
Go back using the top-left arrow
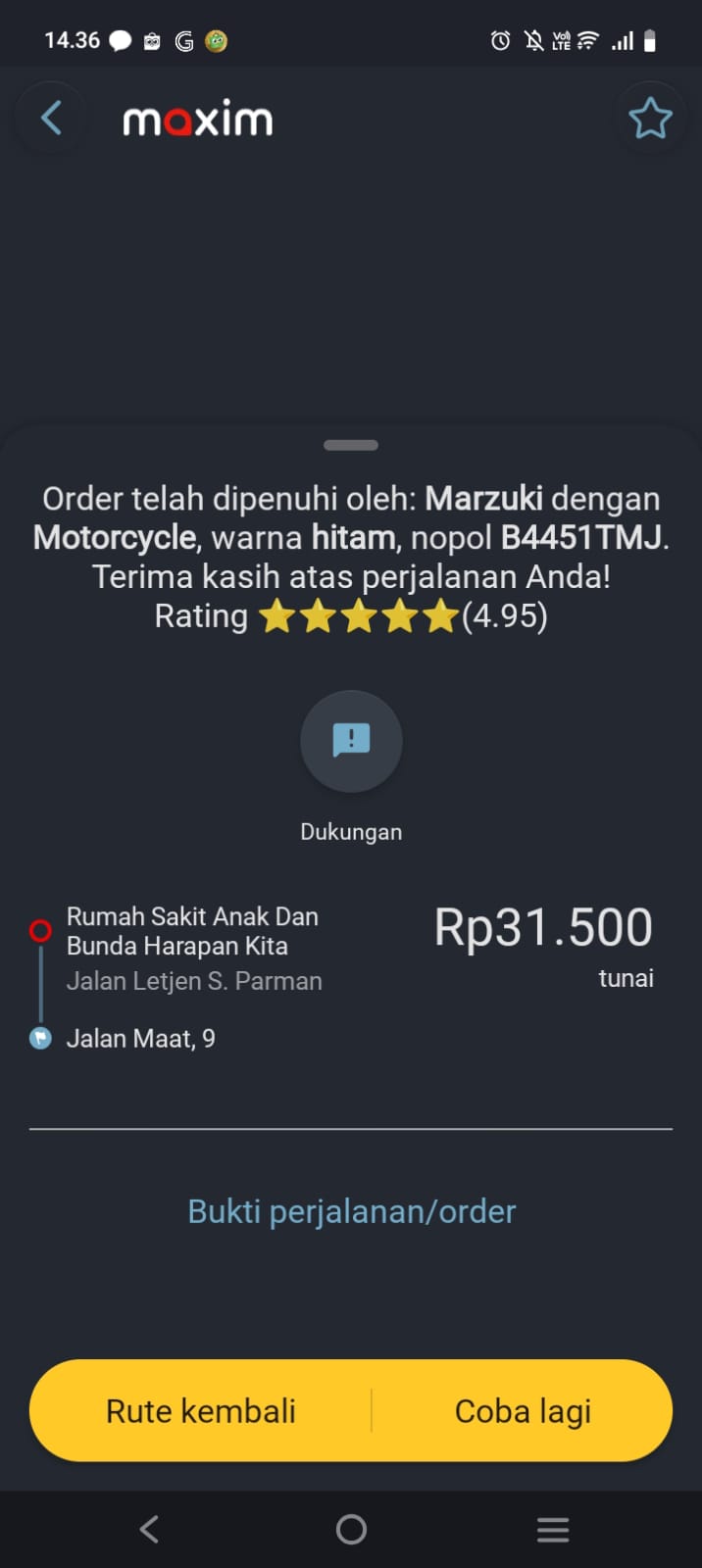coord(52,119)
